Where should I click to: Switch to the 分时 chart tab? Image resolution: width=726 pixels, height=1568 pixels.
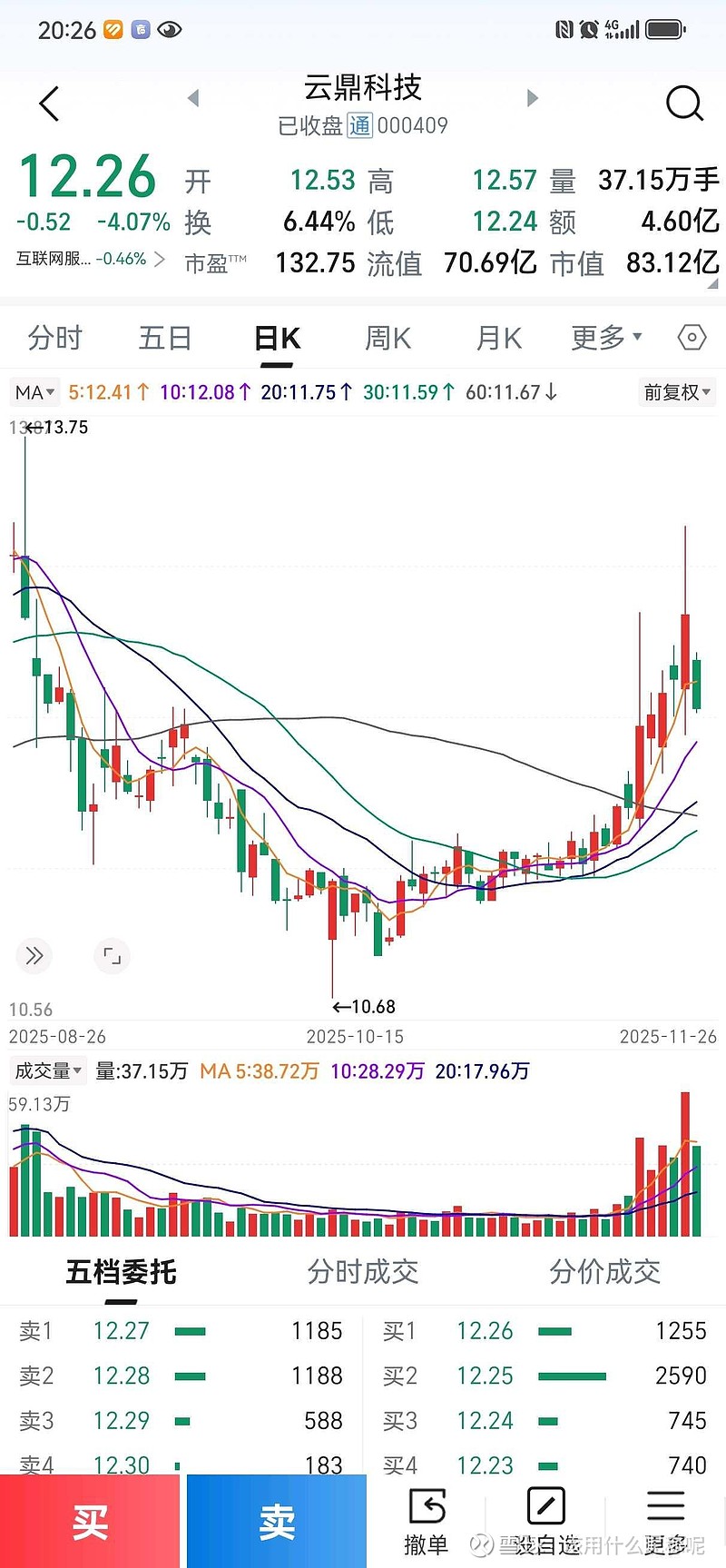(54, 338)
